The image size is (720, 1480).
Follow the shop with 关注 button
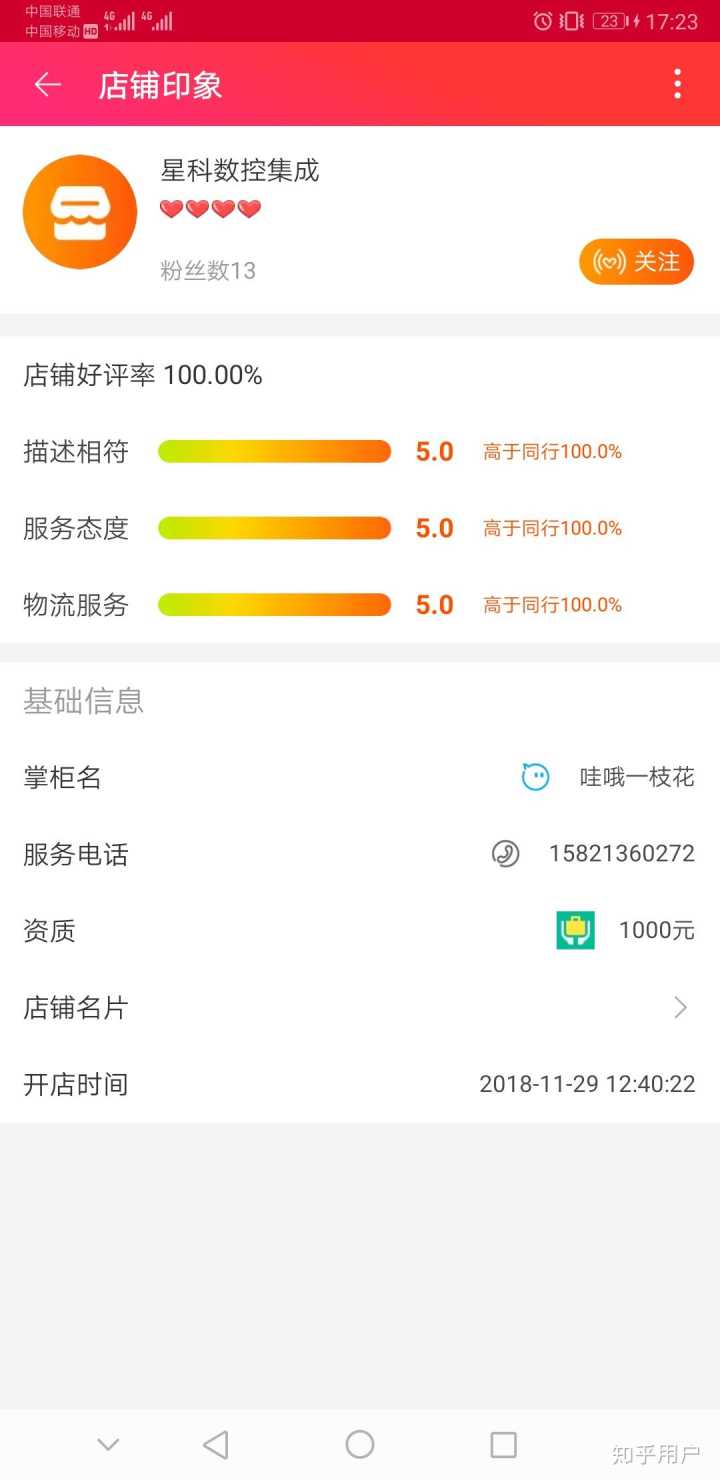tap(636, 262)
